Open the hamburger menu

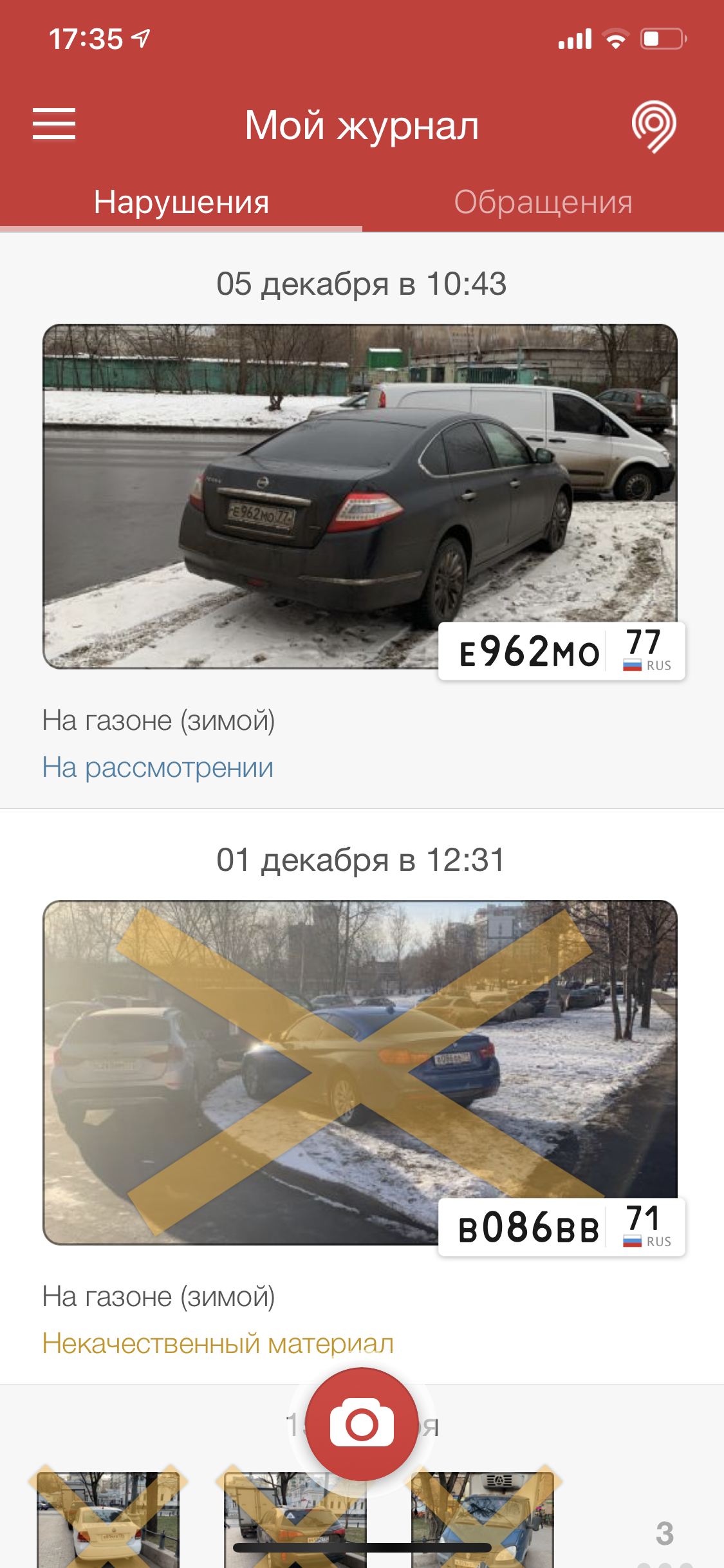(54, 124)
